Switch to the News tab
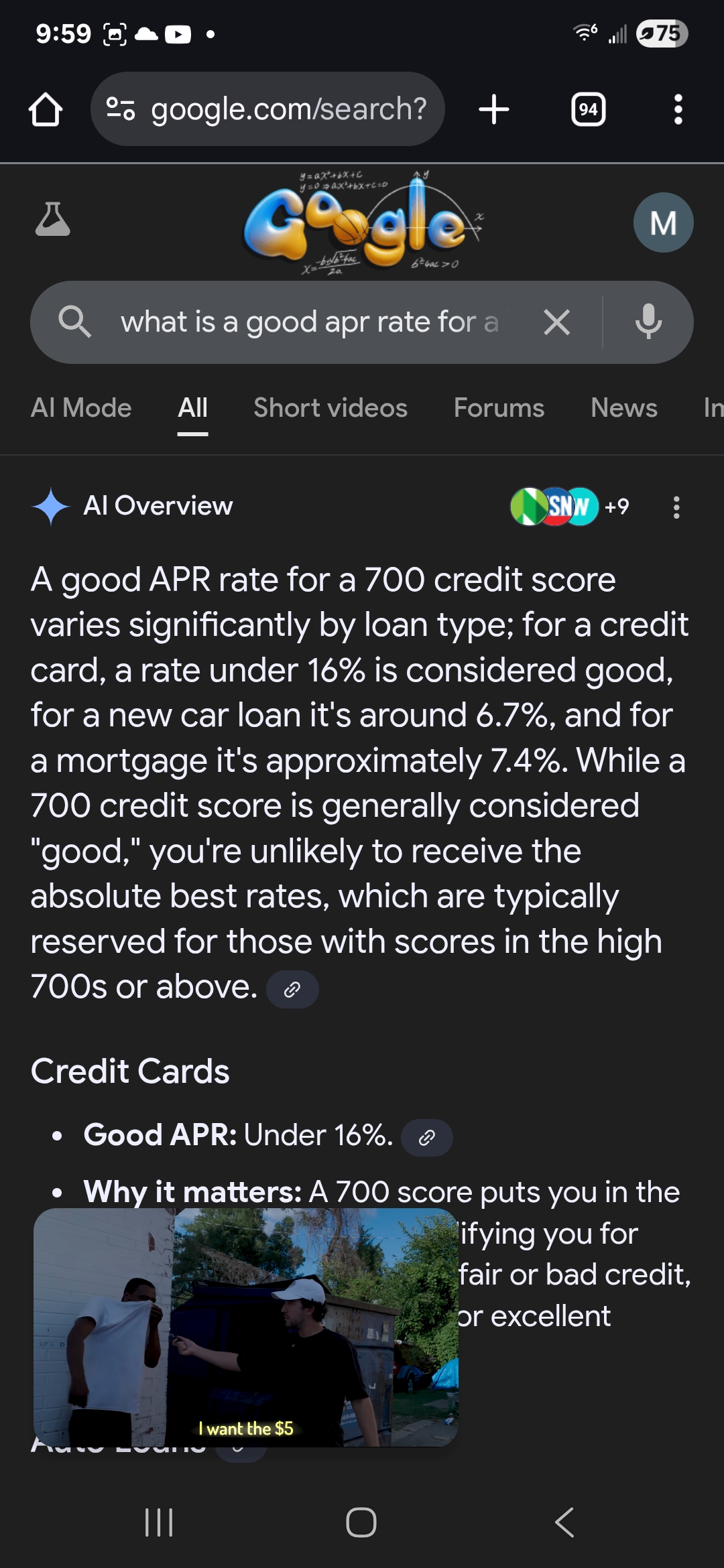Image resolution: width=724 pixels, height=1568 pixels. click(x=623, y=408)
